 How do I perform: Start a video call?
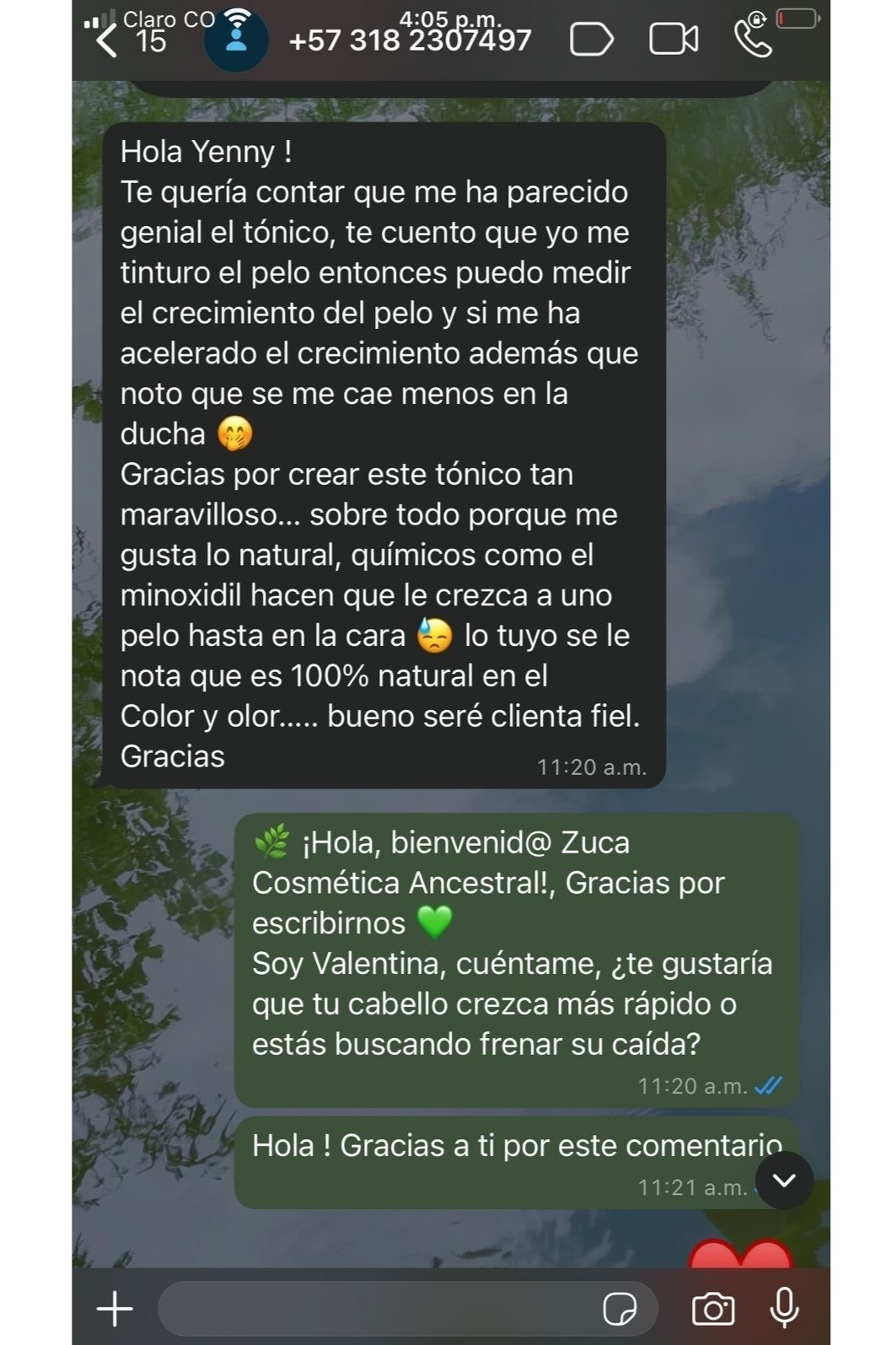point(673,40)
